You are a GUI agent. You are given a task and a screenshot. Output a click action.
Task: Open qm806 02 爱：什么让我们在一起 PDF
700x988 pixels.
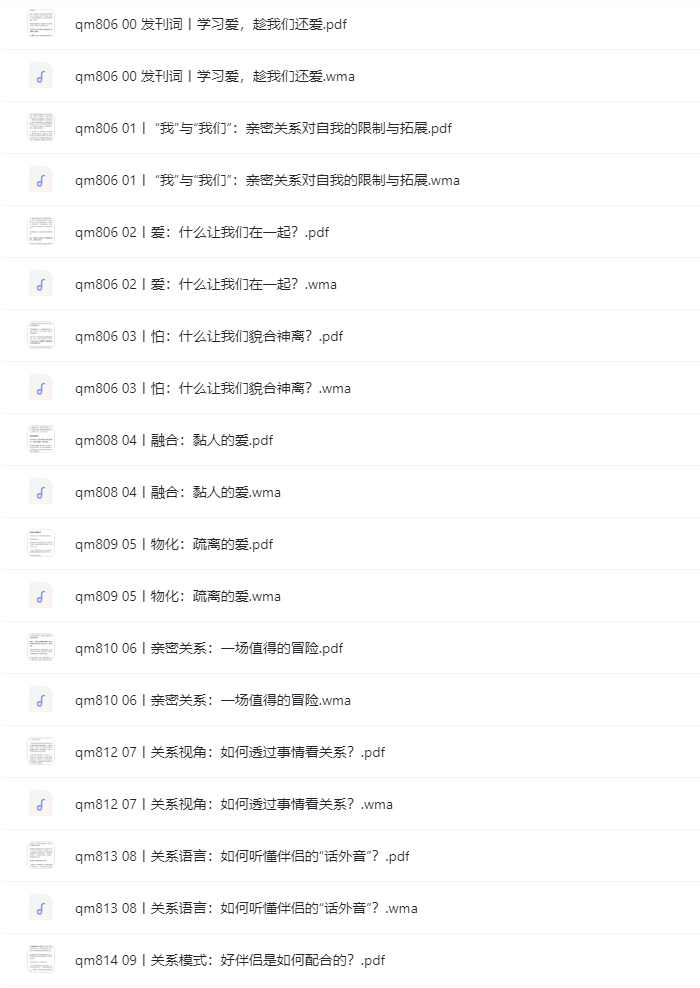point(202,232)
